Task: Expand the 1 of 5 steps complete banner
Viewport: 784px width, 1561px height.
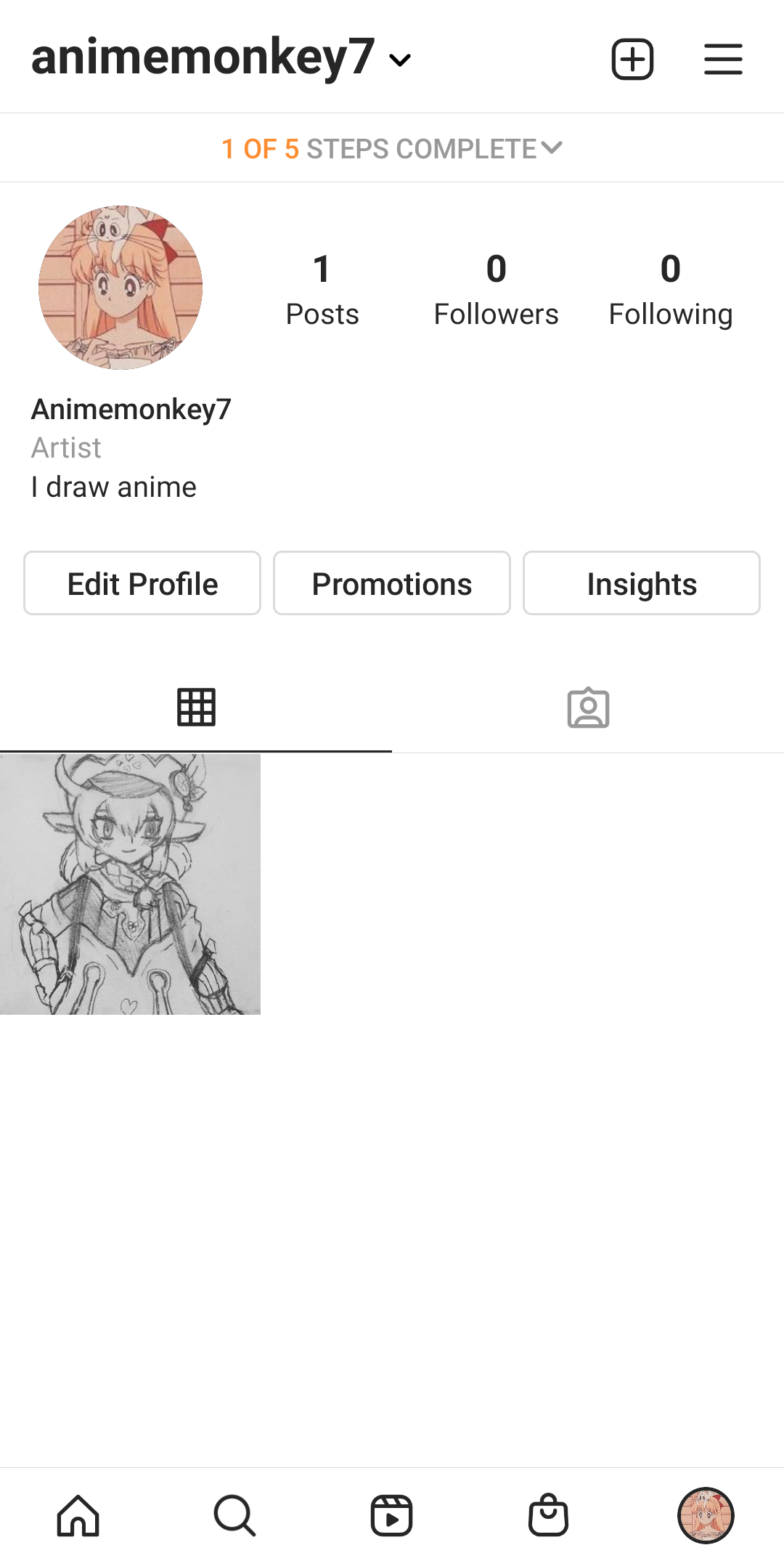Action: point(392,148)
